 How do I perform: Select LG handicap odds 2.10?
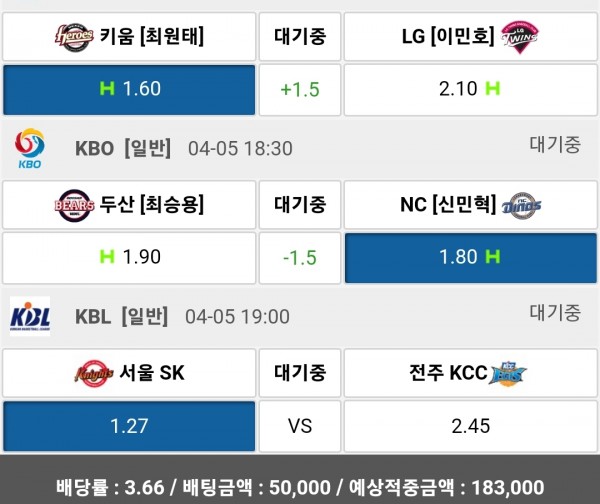[469, 89]
